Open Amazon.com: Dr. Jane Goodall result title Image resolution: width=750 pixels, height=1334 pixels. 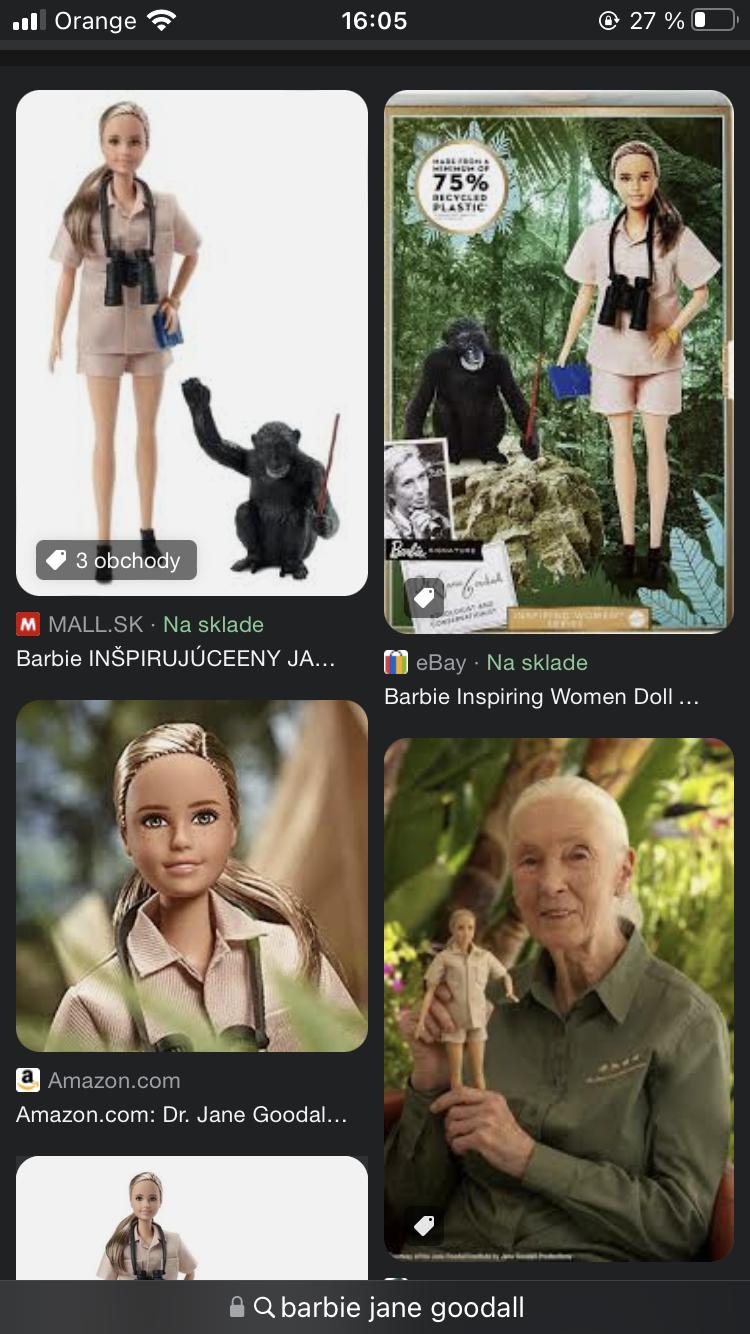182,1115
